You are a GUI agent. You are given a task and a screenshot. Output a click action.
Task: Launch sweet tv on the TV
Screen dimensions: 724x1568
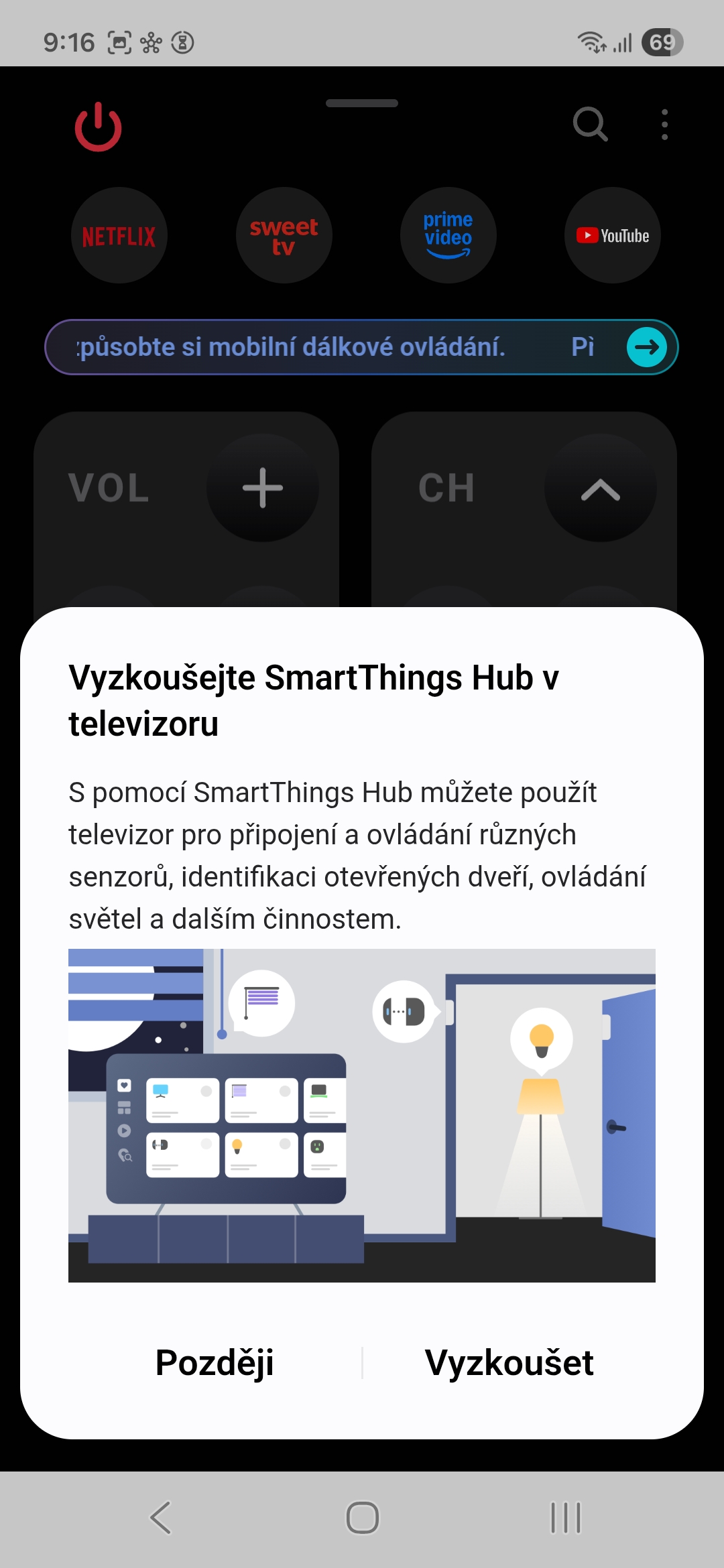click(284, 236)
